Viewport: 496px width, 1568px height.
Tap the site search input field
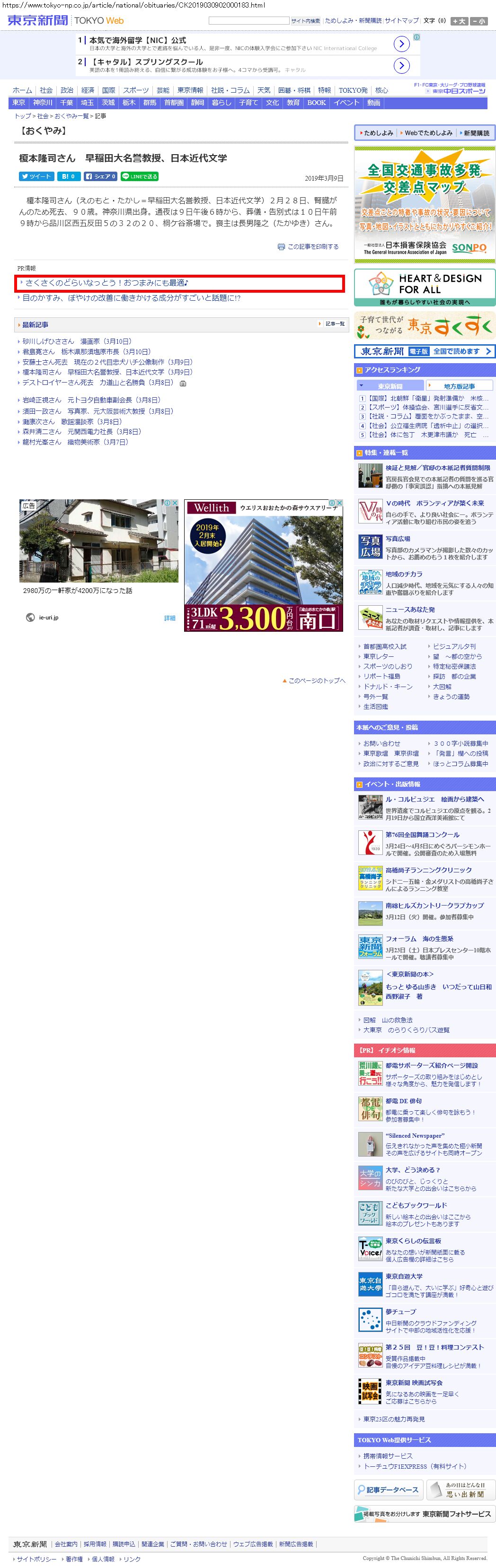pyautogui.click(x=248, y=21)
